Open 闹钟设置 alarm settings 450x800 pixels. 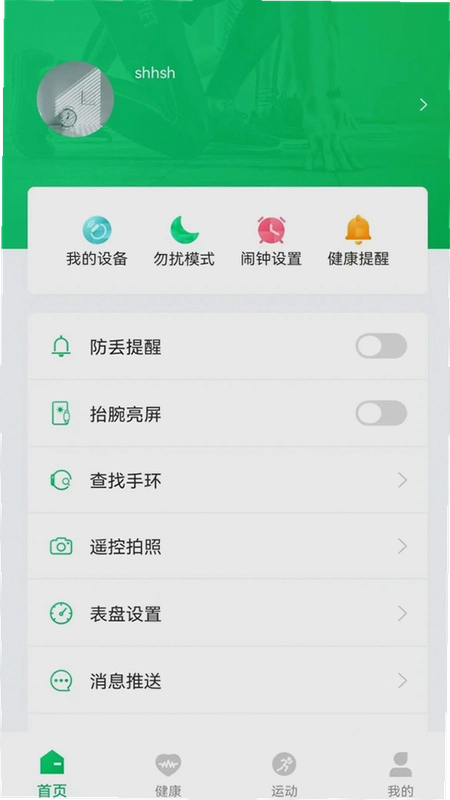click(271, 241)
